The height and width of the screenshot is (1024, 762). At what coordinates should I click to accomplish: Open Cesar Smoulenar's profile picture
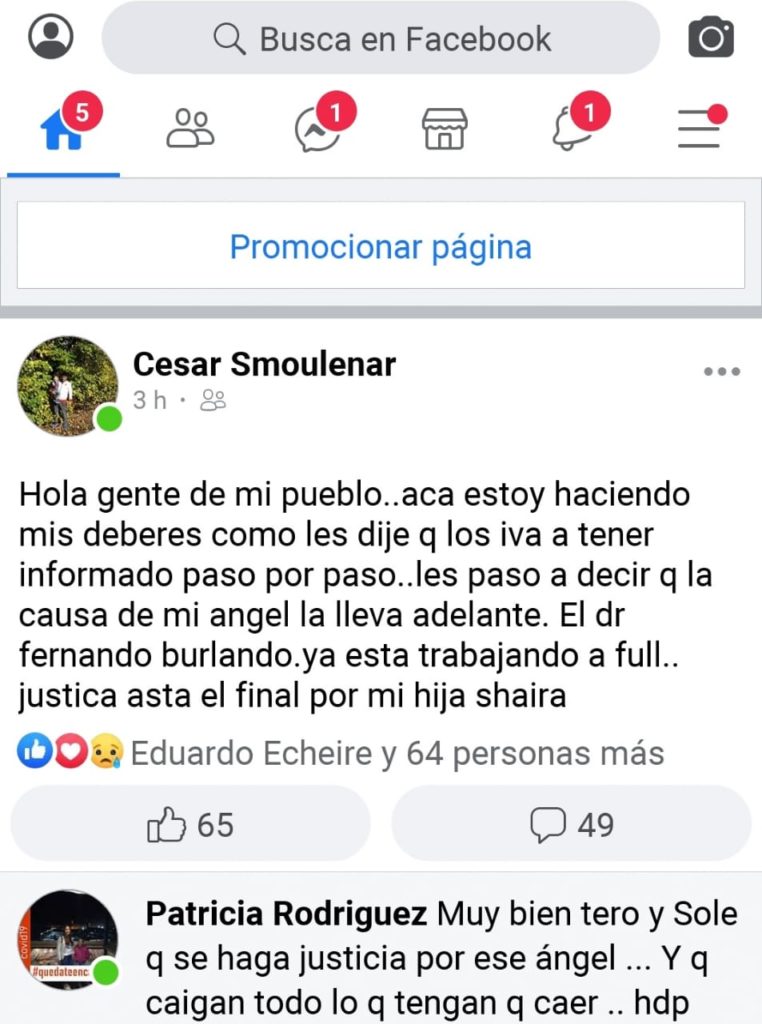coord(67,386)
